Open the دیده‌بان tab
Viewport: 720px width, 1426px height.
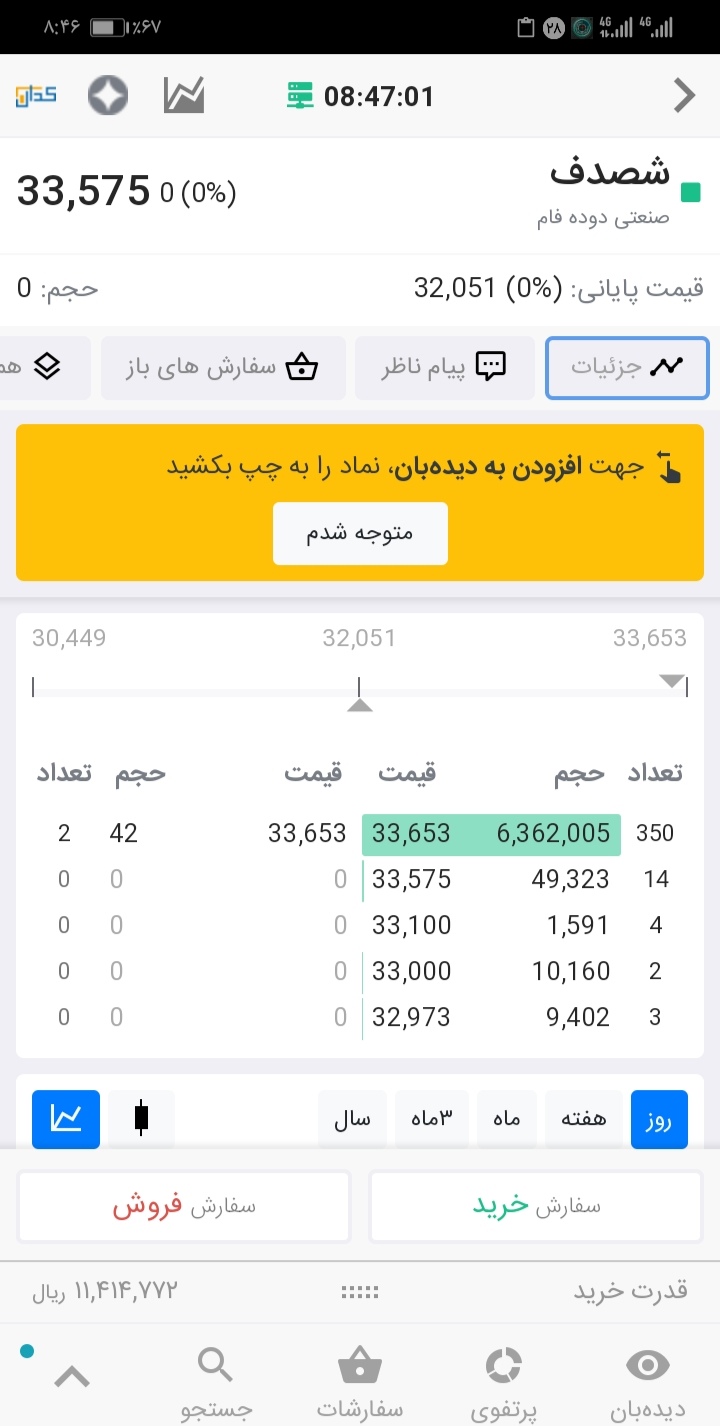tap(648, 1383)
